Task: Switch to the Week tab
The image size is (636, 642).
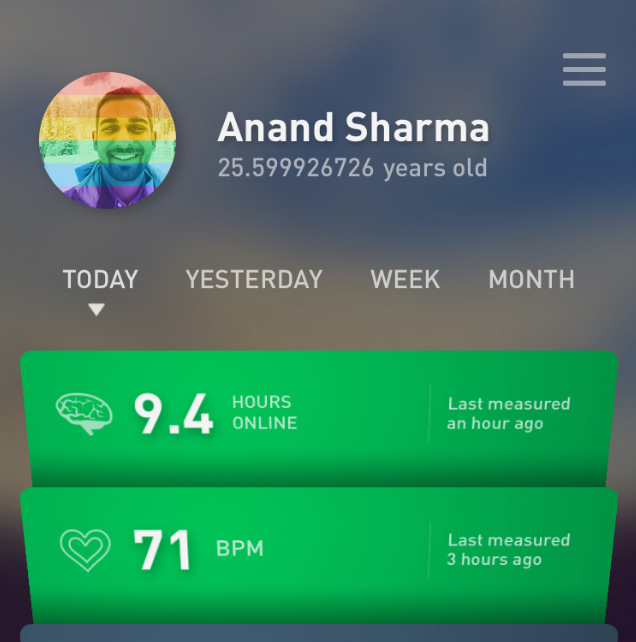Action: 405,280
